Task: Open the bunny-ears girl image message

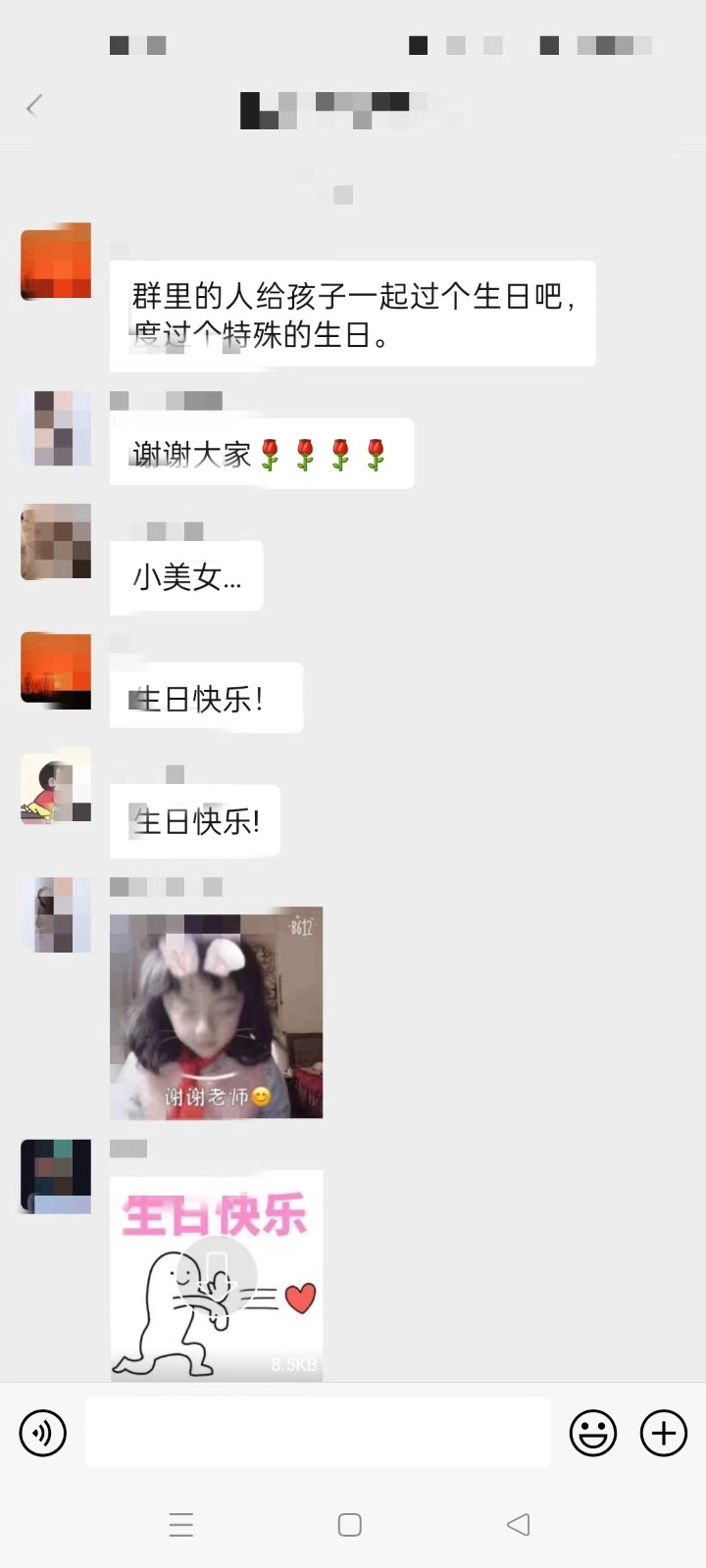Action: pyautogui.click(x=216, y=1013)
